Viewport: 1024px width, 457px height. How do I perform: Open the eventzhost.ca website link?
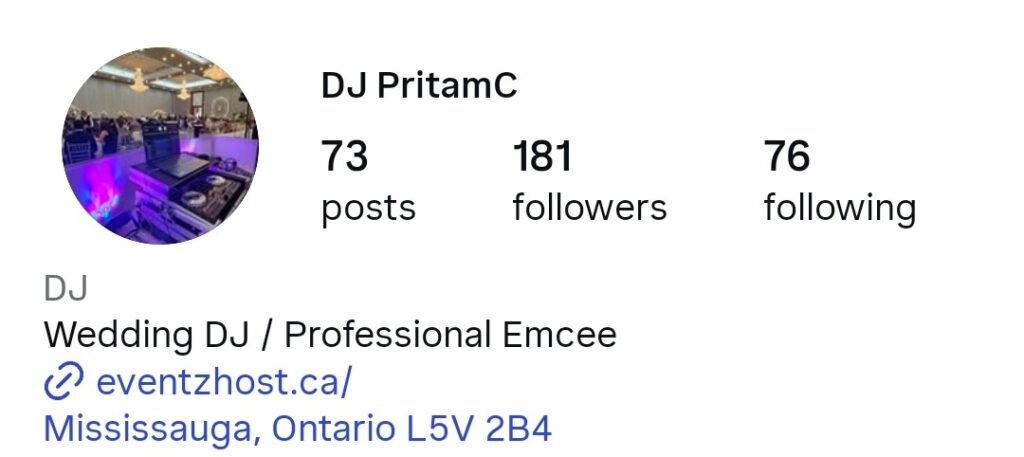223,382
